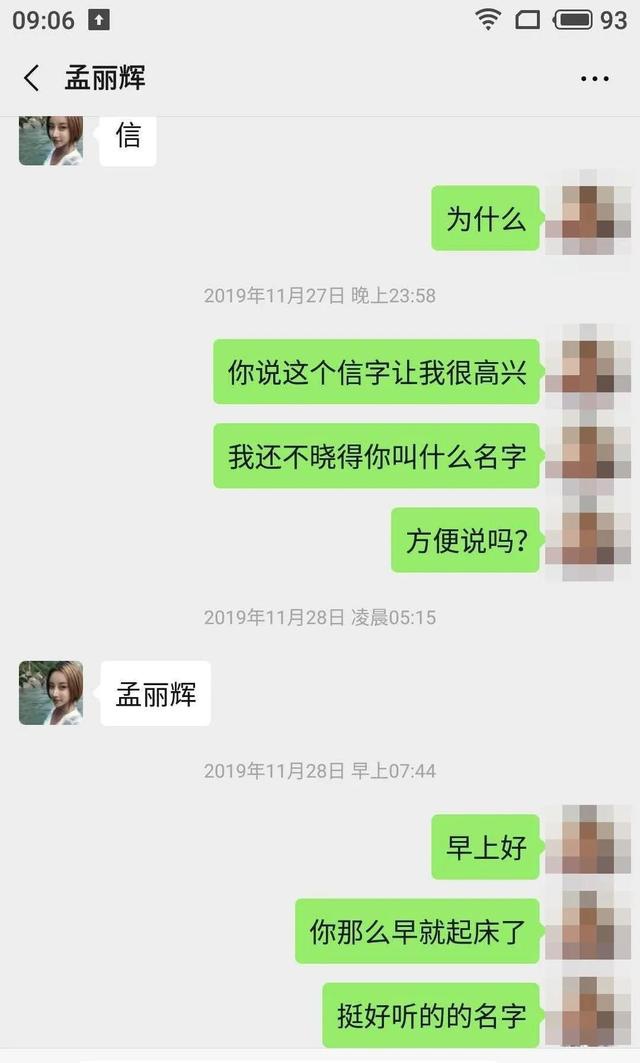The height and width of the screenshot is (1063, 640).
Task: Tap contact's avatar next to the 信 message
Action: coord(50,140)
